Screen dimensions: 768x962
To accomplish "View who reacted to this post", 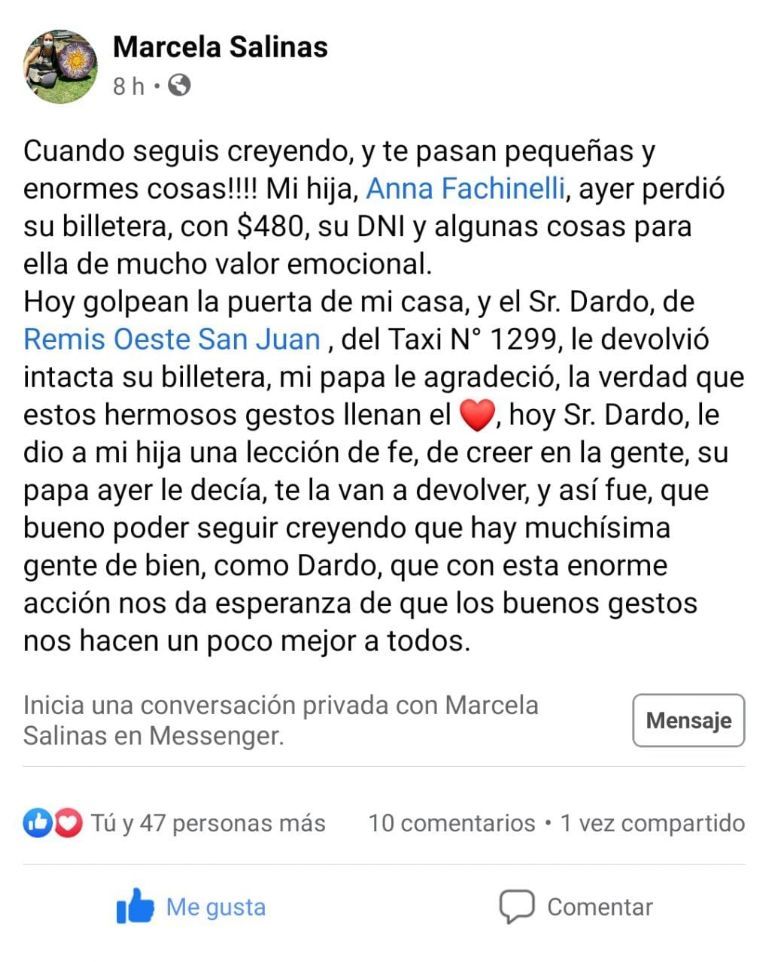I will pyautogui.click(x=175, y=823).
